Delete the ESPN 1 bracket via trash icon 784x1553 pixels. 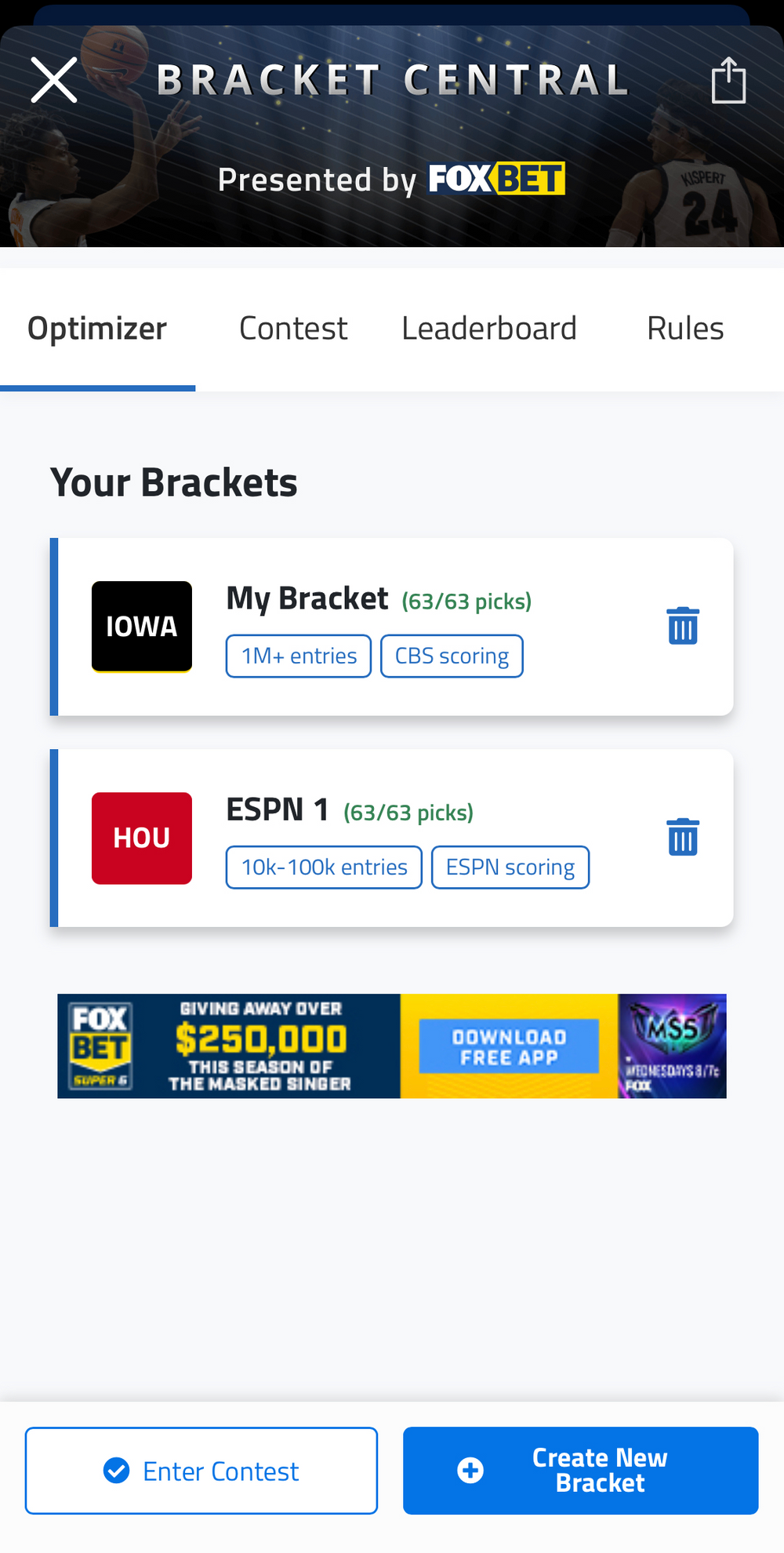coord(683,837)
